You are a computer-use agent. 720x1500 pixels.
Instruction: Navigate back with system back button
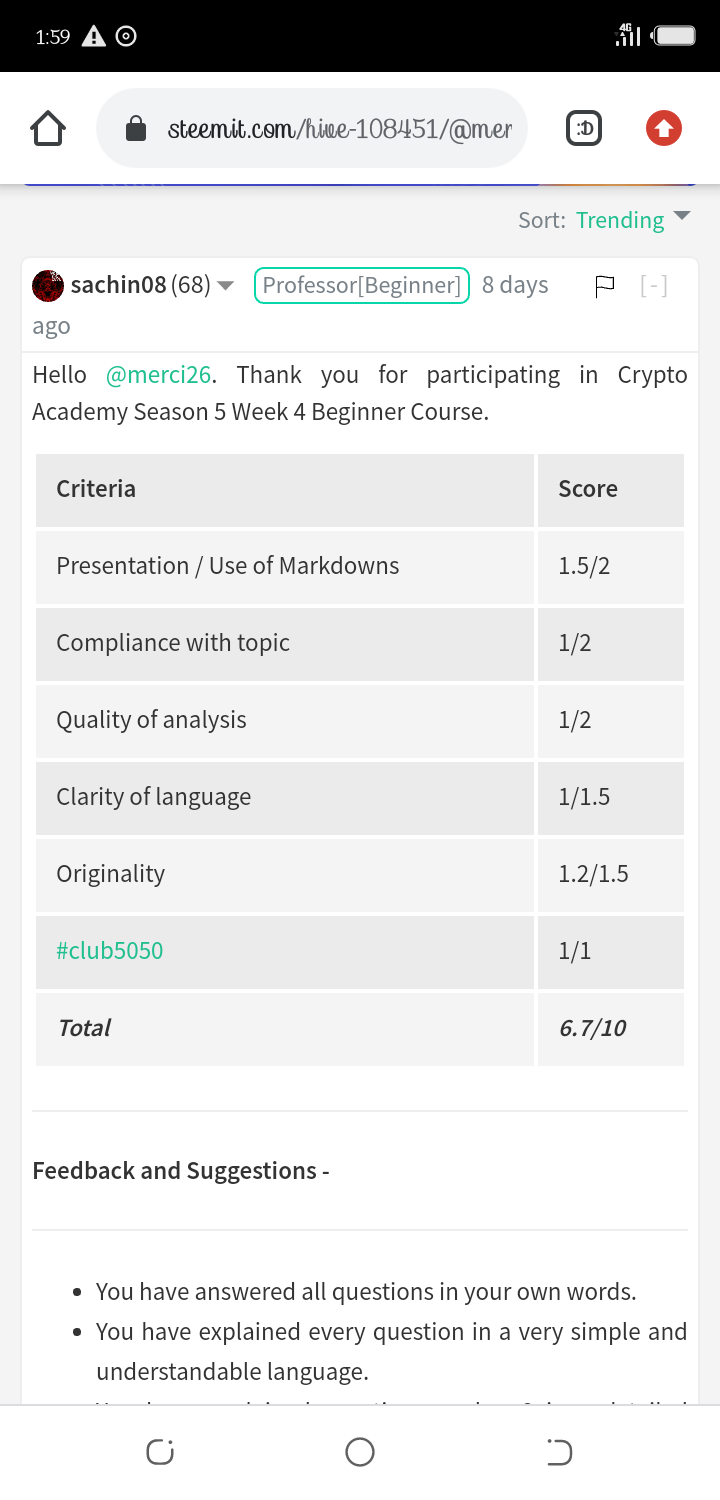tap(559, 1452)
